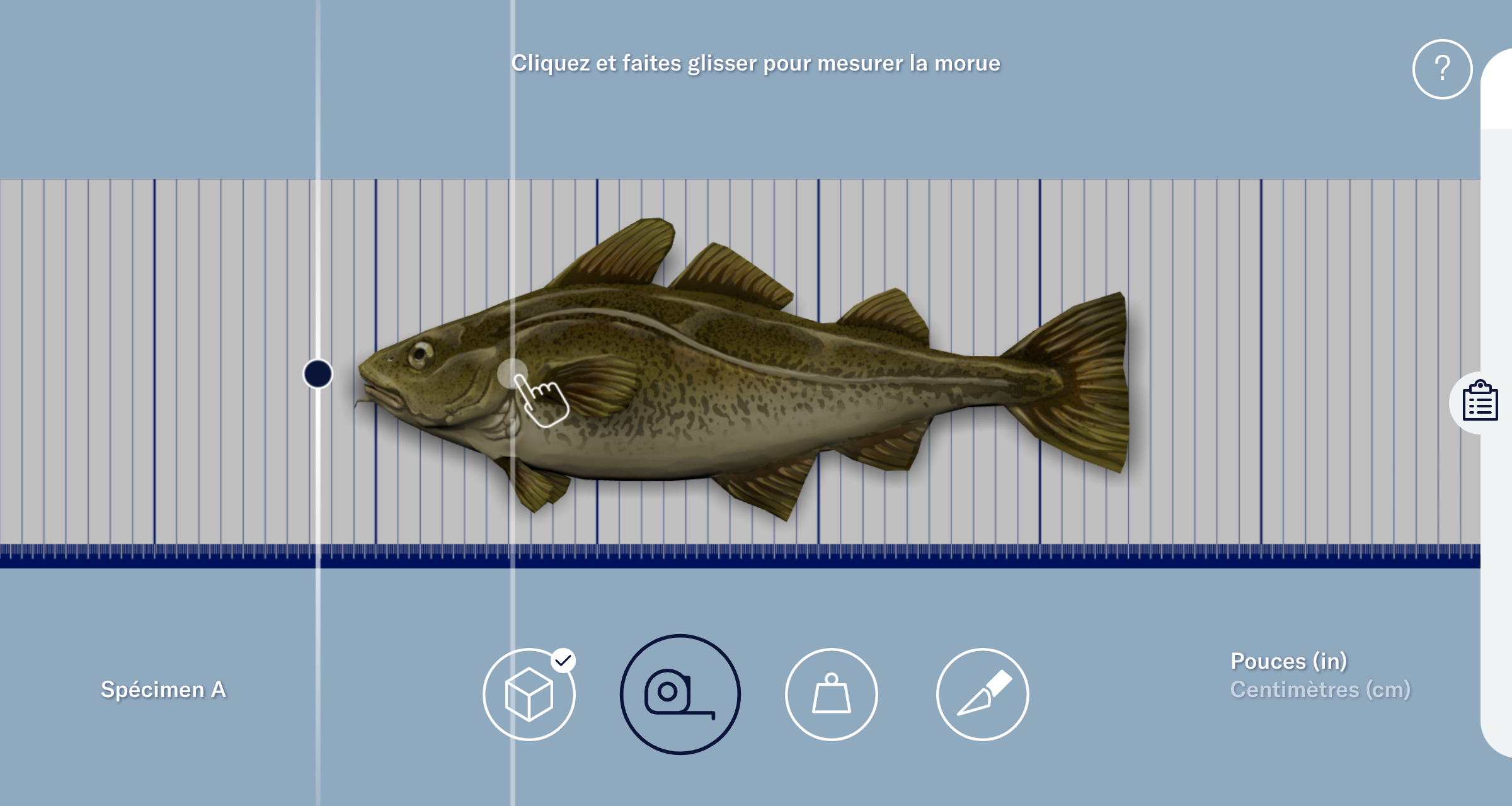Viewport: 1512px width, 806px height.
Task: Tap the dark blue measuring handle
Action: (x=318, y=374)
